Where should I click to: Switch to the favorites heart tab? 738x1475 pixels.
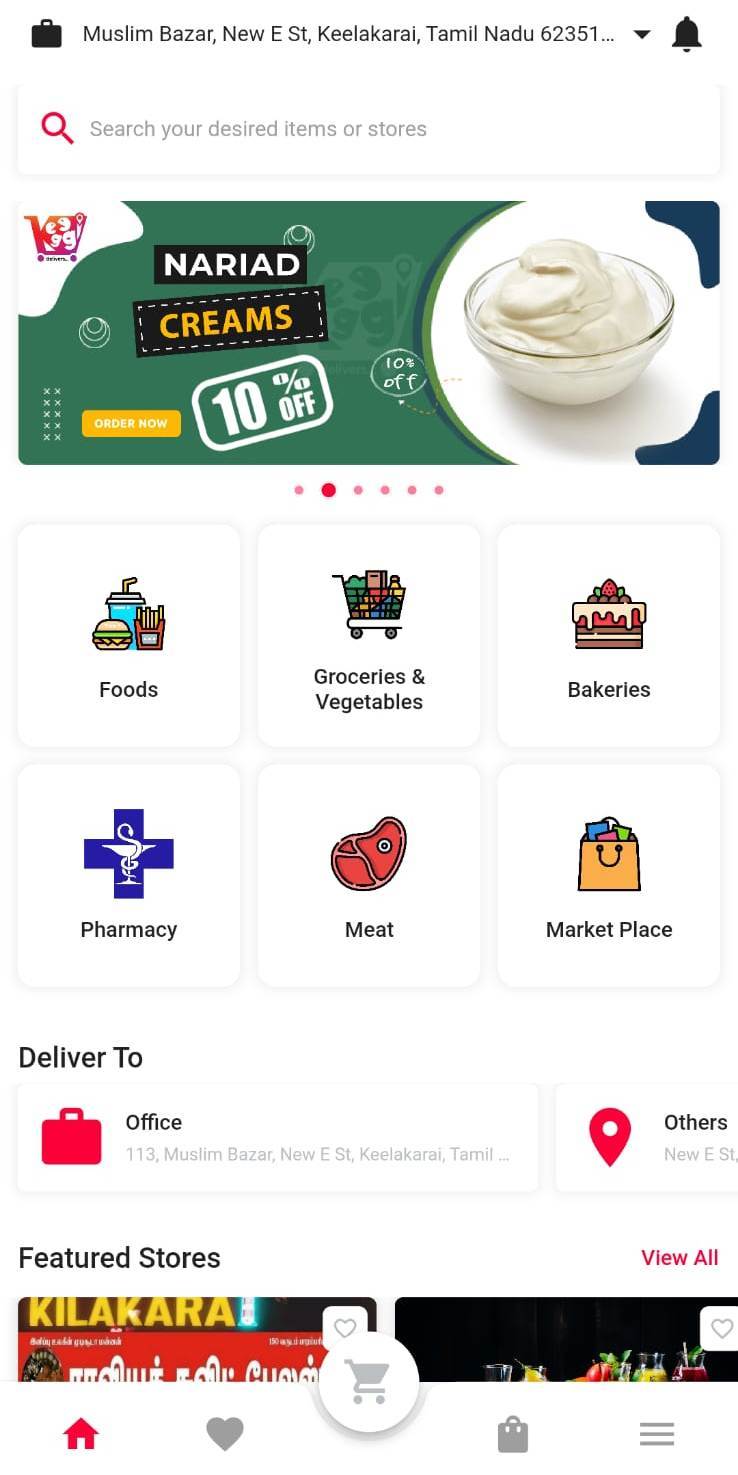(x=225, y=1435)
